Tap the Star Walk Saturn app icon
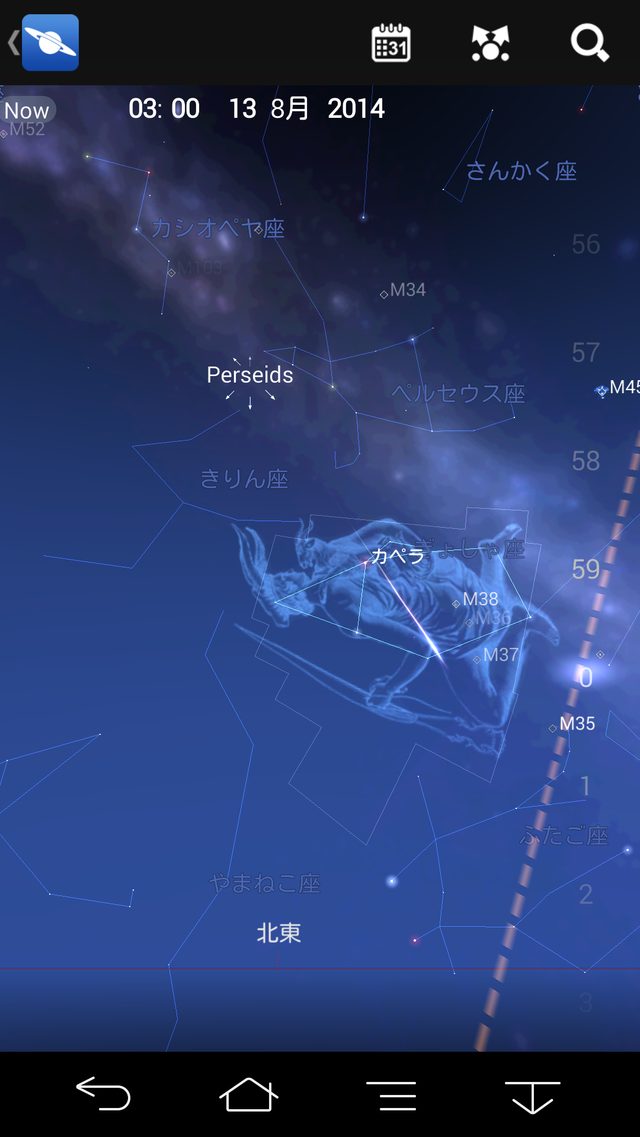Screen dimensions: 640x1137 49,42
